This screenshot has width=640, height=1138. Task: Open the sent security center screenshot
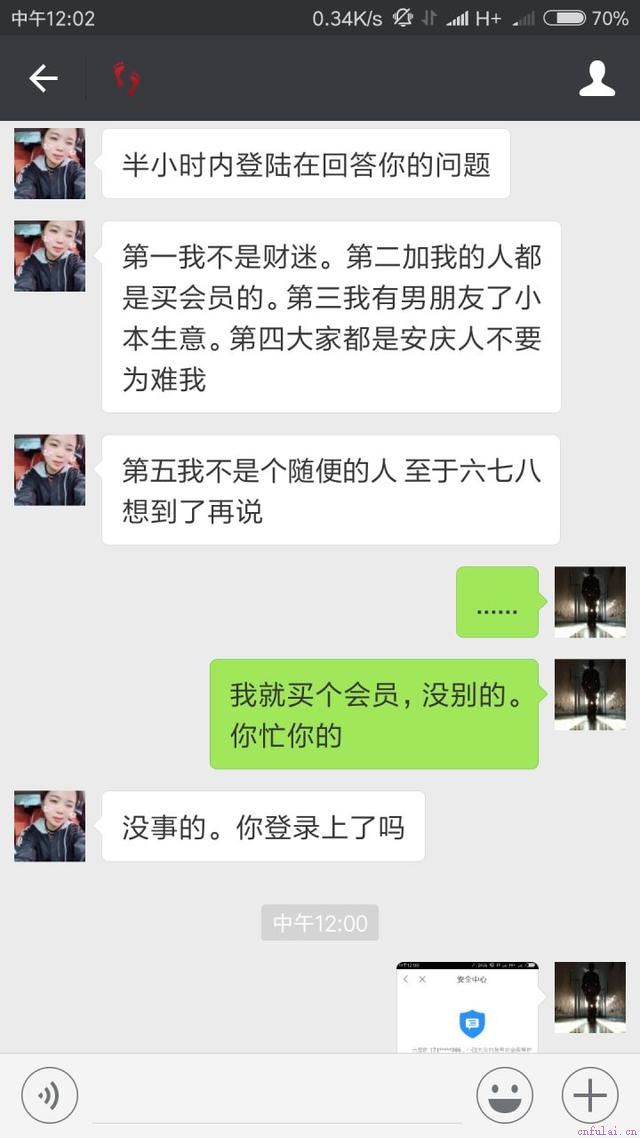click(467, 1008)
